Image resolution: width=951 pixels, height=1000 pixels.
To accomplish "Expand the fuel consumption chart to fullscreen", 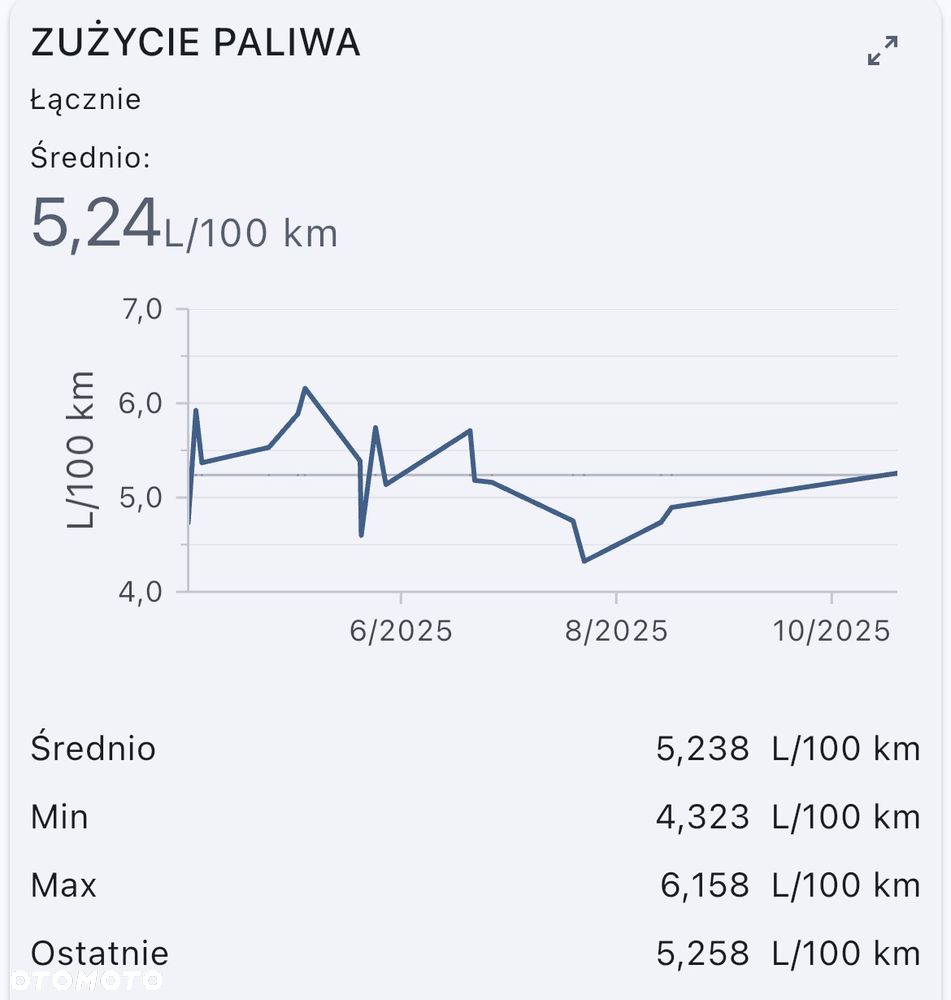I will click(x=882, y=51).
